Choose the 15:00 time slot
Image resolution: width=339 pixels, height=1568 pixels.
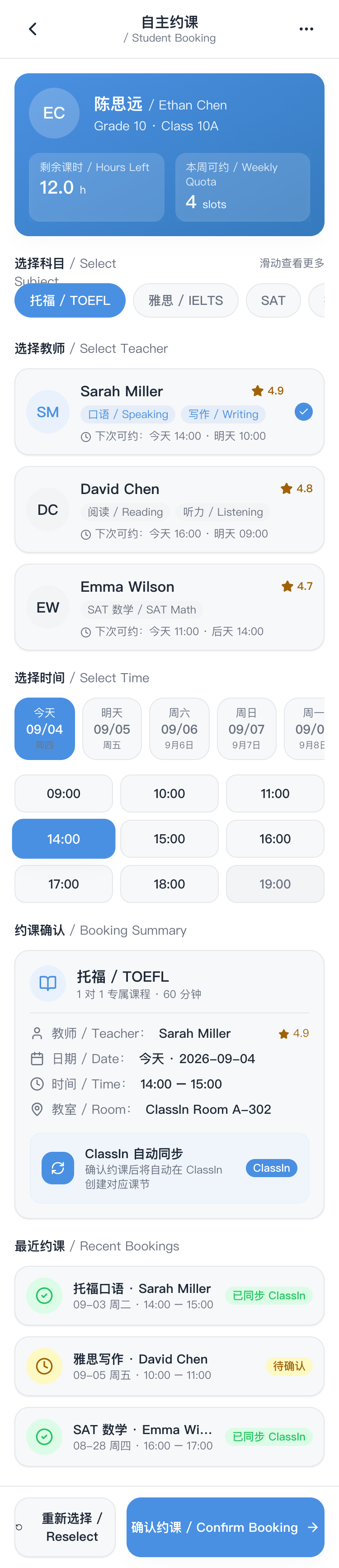pos(169,839)
